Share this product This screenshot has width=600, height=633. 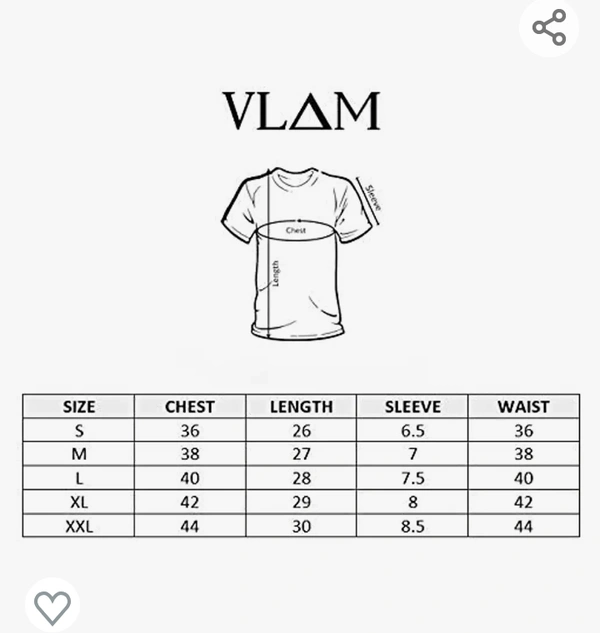(x=549, y=27)
